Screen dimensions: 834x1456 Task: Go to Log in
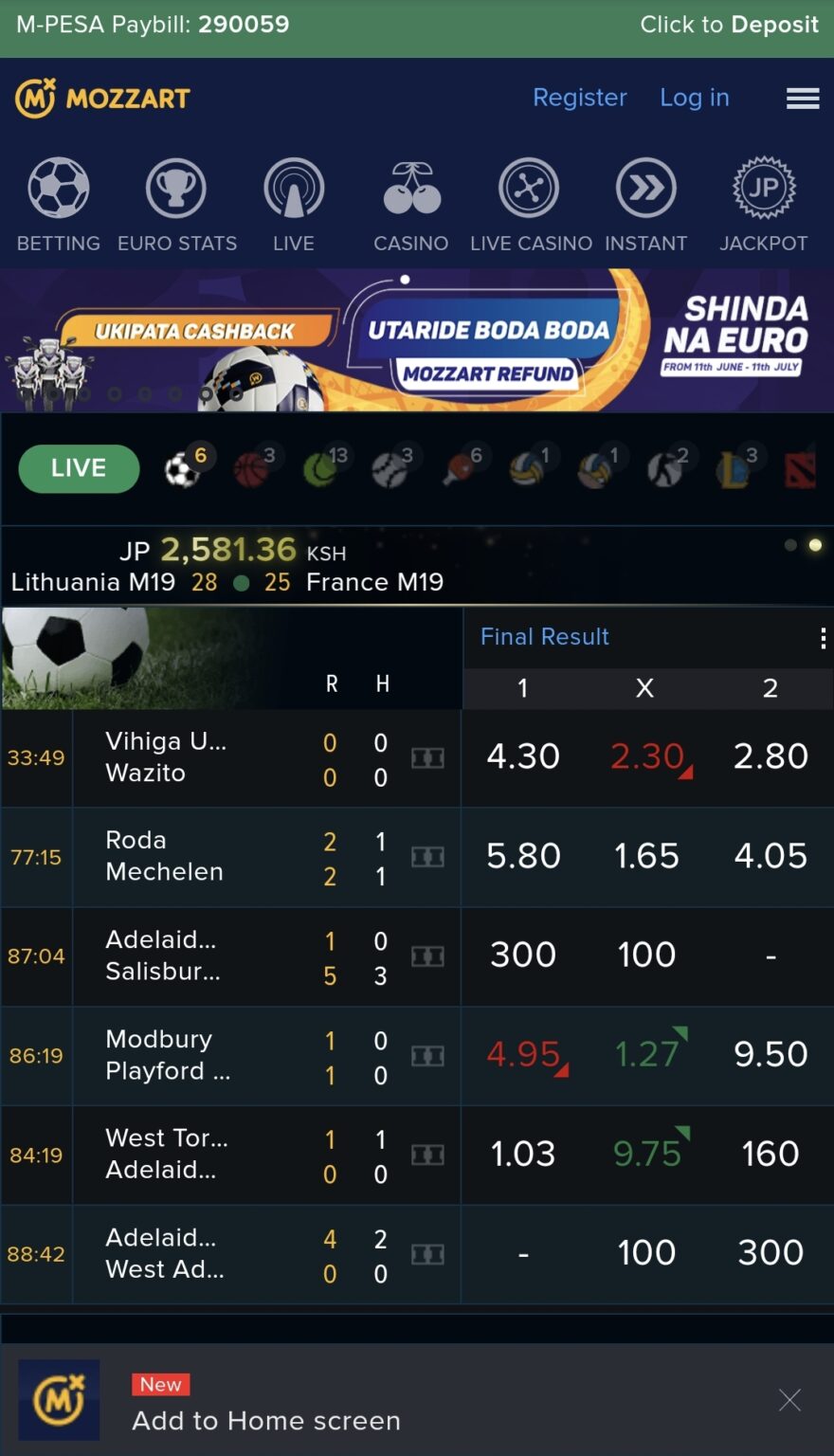695,98
